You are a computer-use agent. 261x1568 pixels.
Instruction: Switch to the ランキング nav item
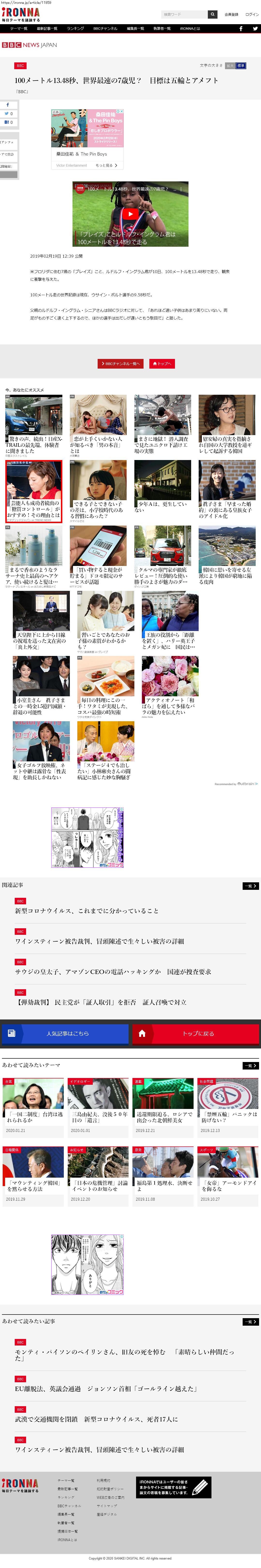click(75, 29)
